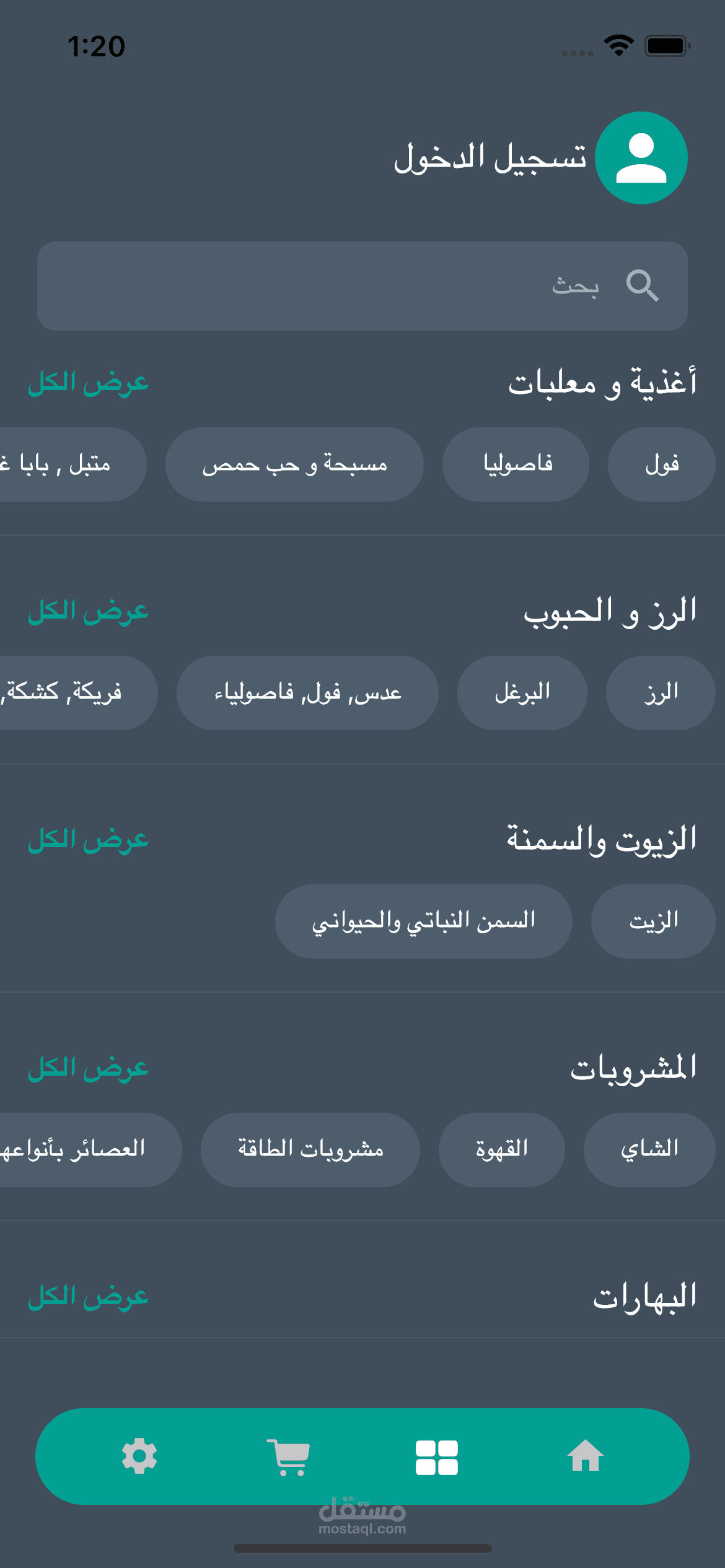Go to the home tab
The height and width of the screenshot is (1568, 725).
586,1456
